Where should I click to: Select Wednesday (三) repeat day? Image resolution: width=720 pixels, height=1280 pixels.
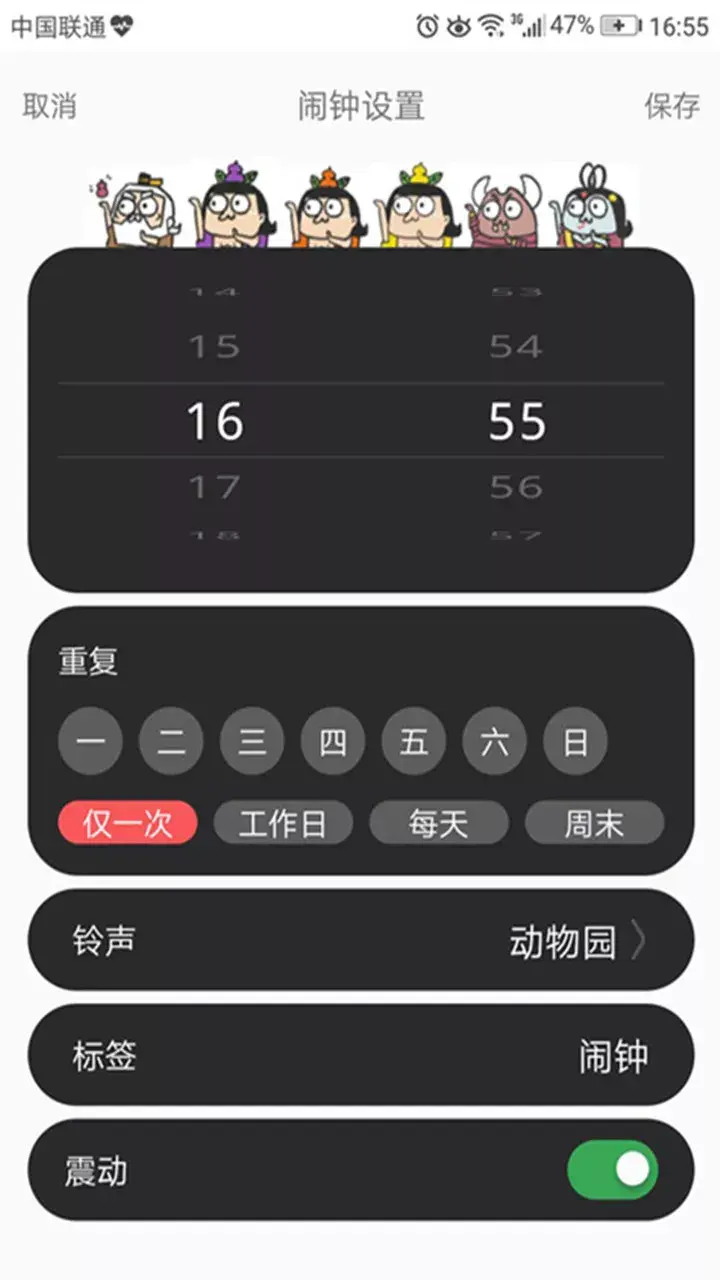point(252,743)
